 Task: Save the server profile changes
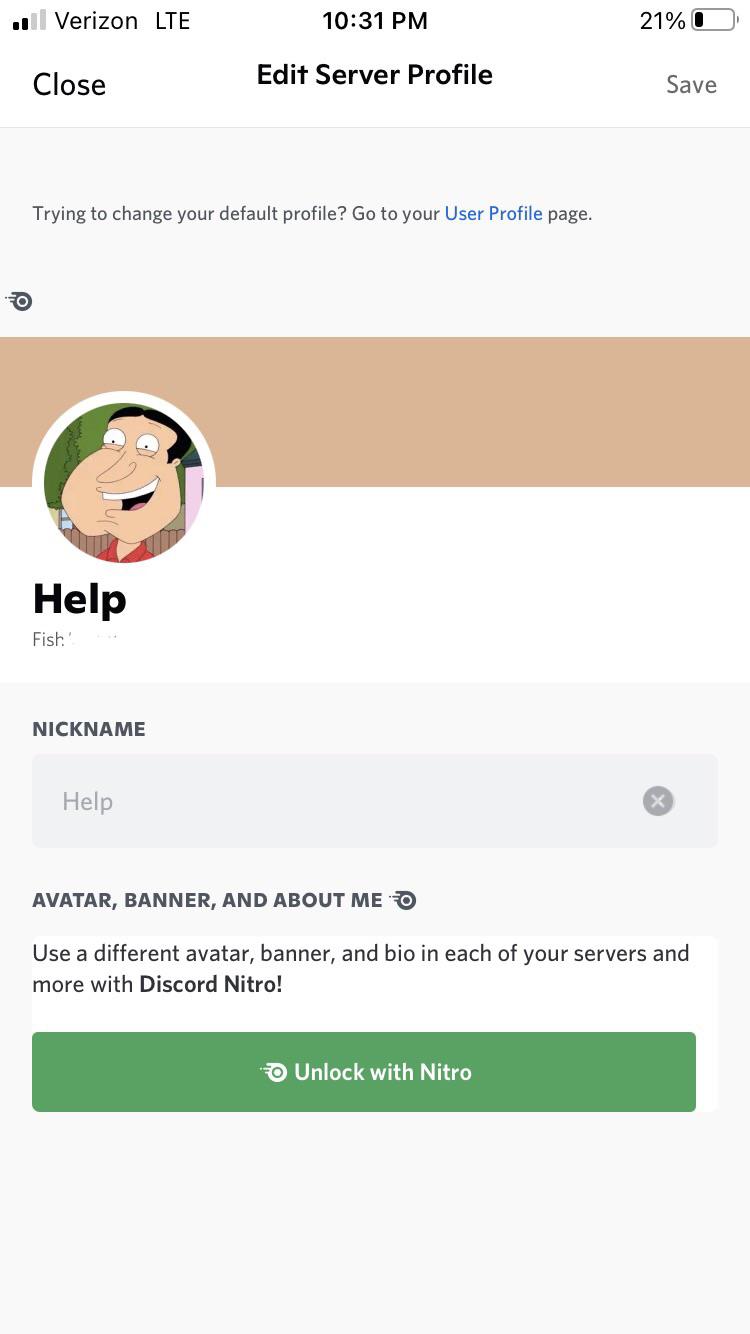coord(691,85)
